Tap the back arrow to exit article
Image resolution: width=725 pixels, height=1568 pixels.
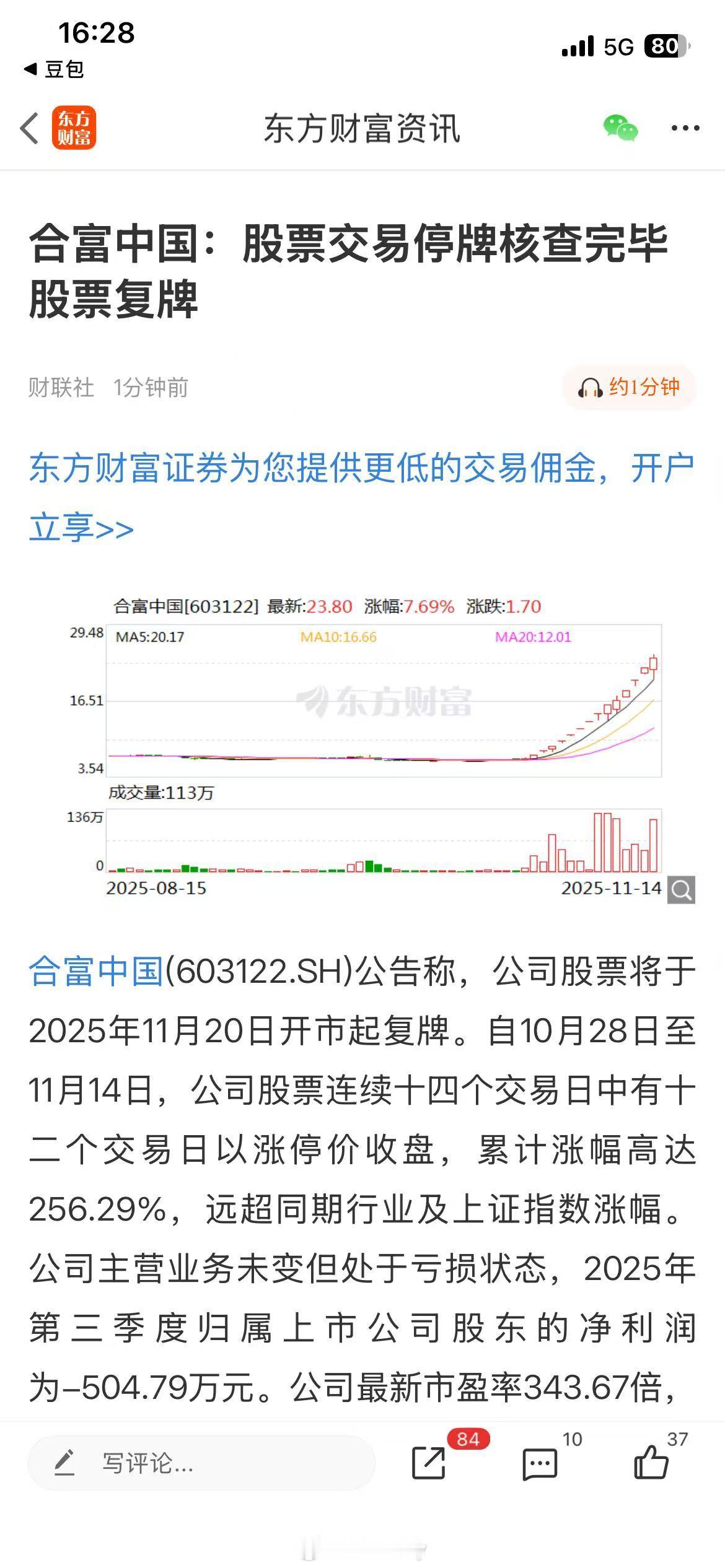coord(30,127)
